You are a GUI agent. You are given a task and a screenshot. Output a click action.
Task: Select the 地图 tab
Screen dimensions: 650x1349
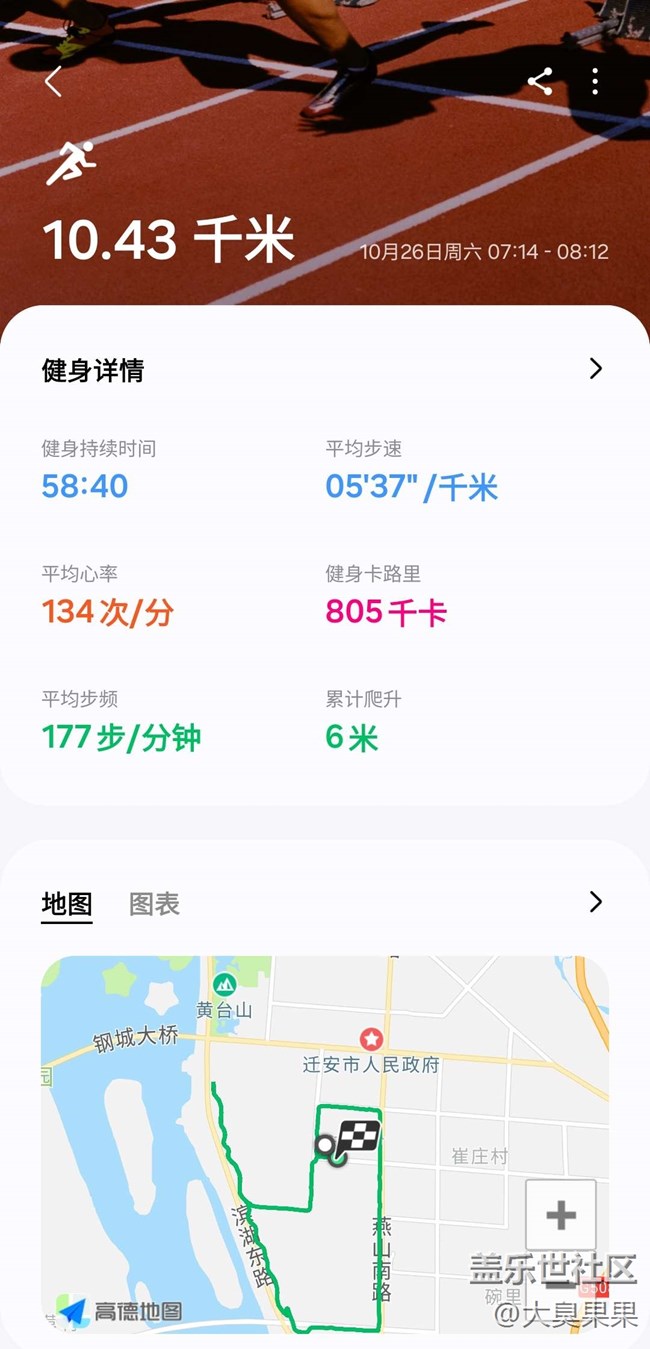point(67,904)
